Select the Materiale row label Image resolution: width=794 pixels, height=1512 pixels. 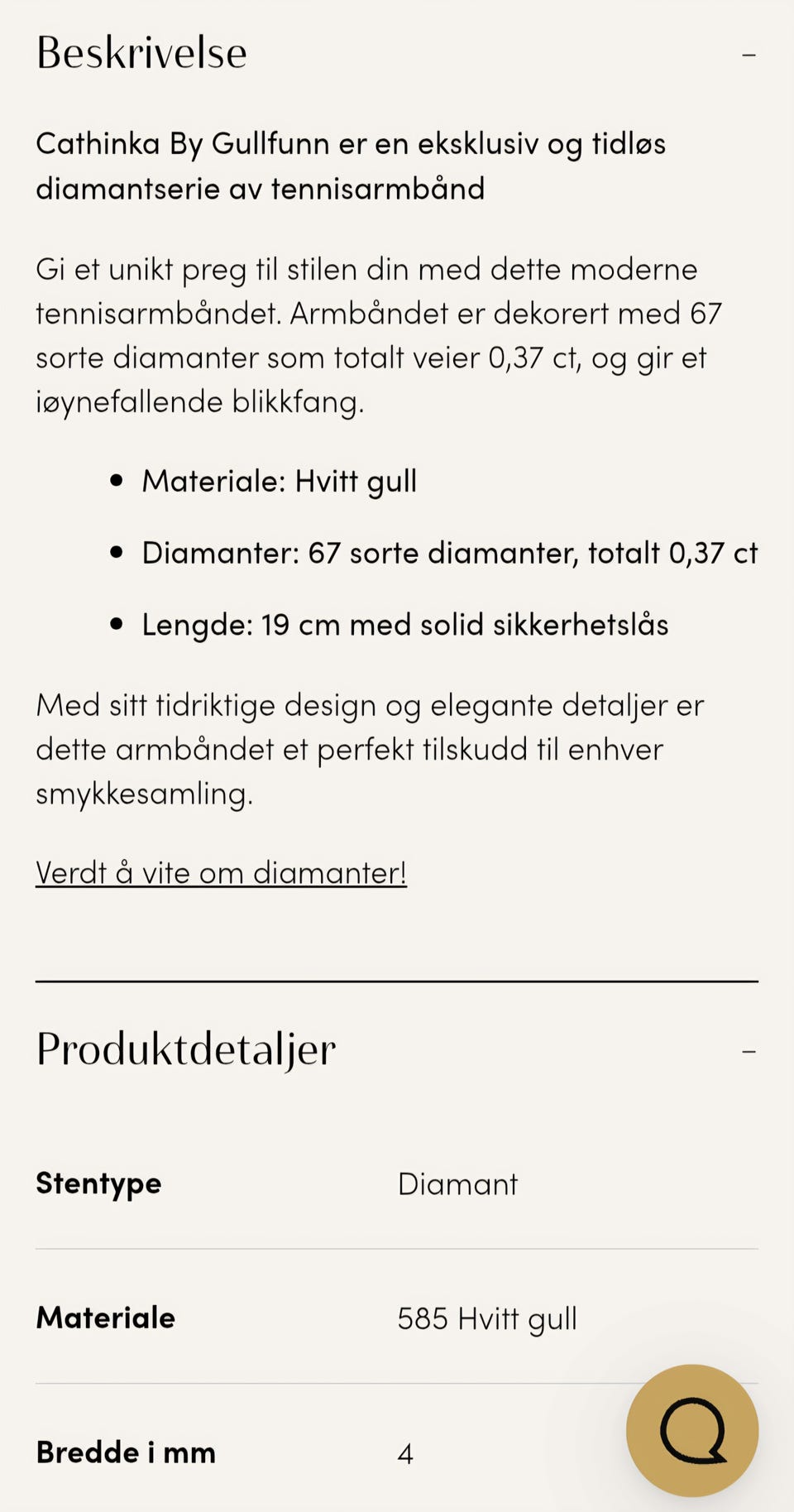[x=104, y=1318]
